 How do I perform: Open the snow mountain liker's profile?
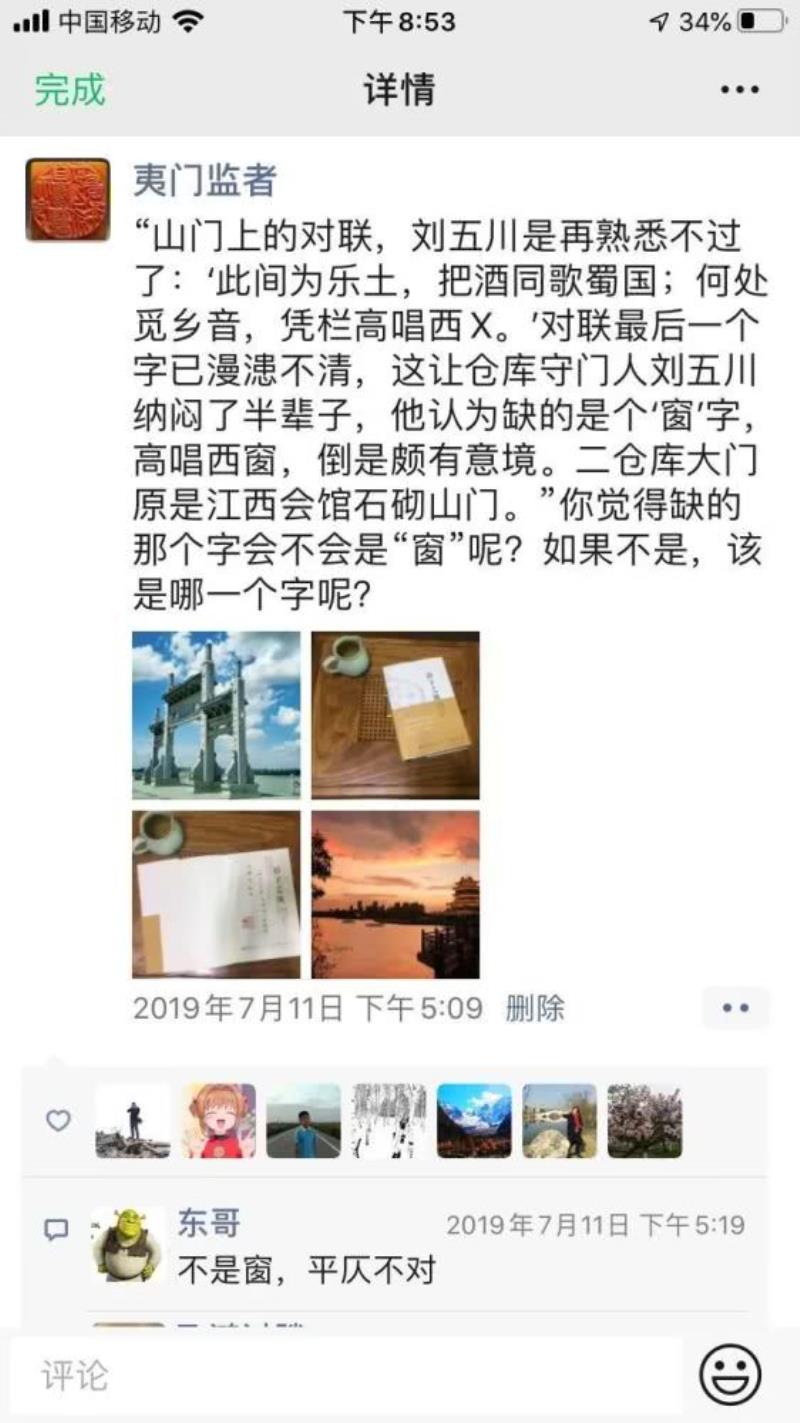click(x=474, y=1121)
